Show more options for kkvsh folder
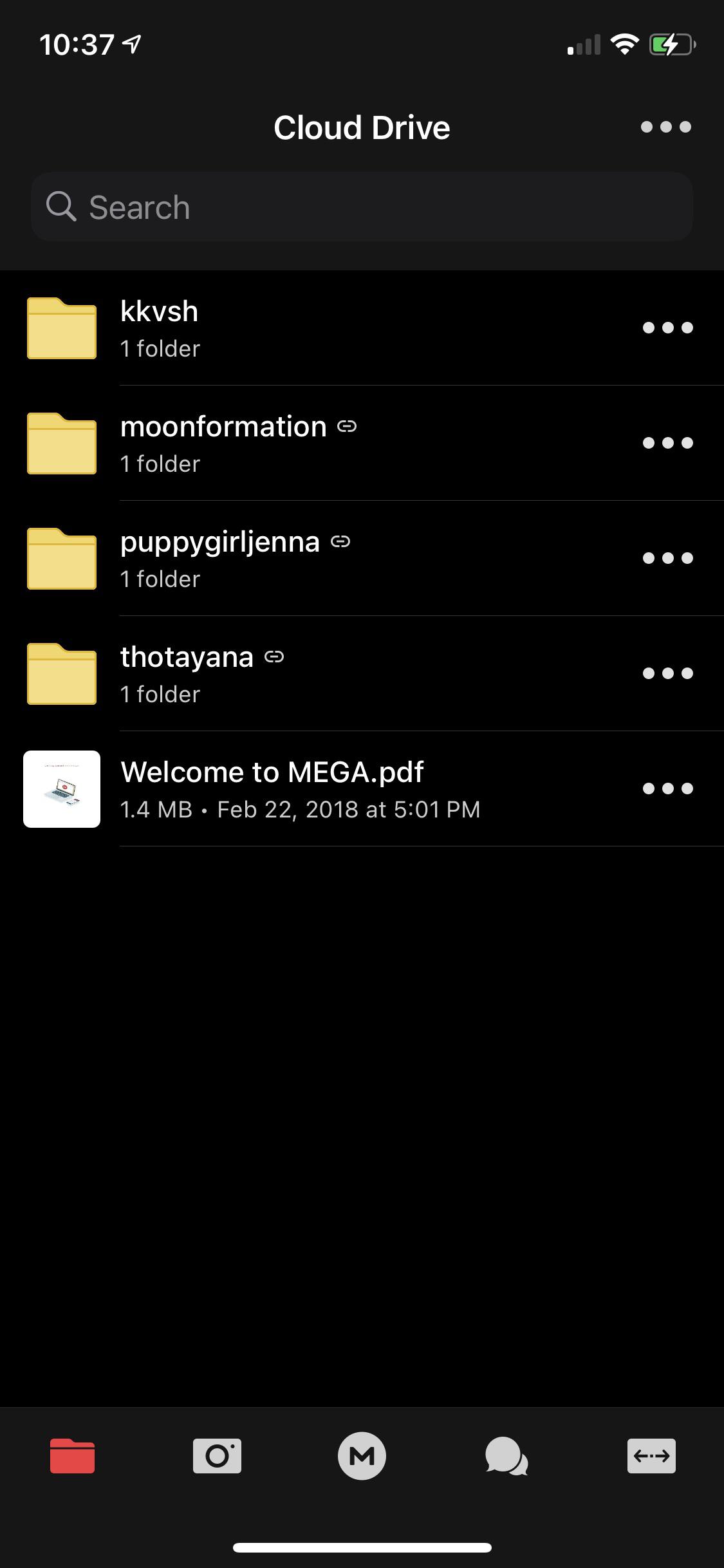 coord(667,328)
